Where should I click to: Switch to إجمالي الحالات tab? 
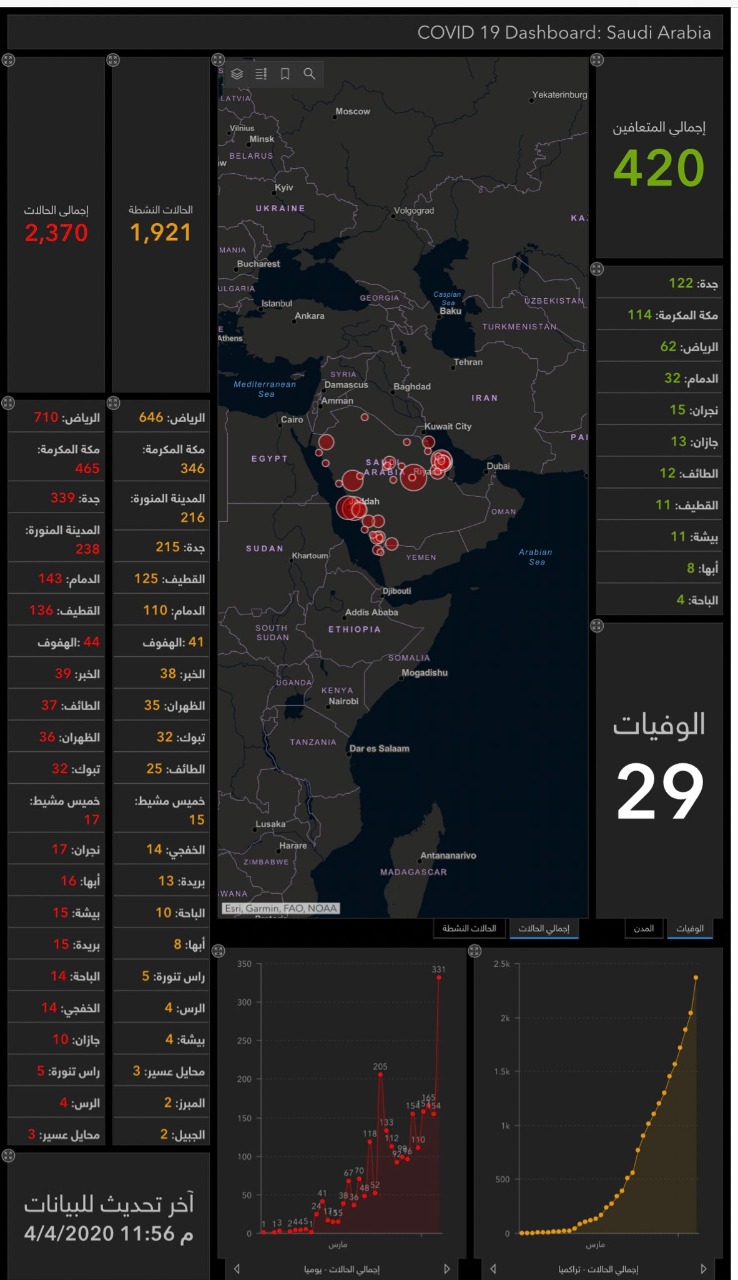544,929
